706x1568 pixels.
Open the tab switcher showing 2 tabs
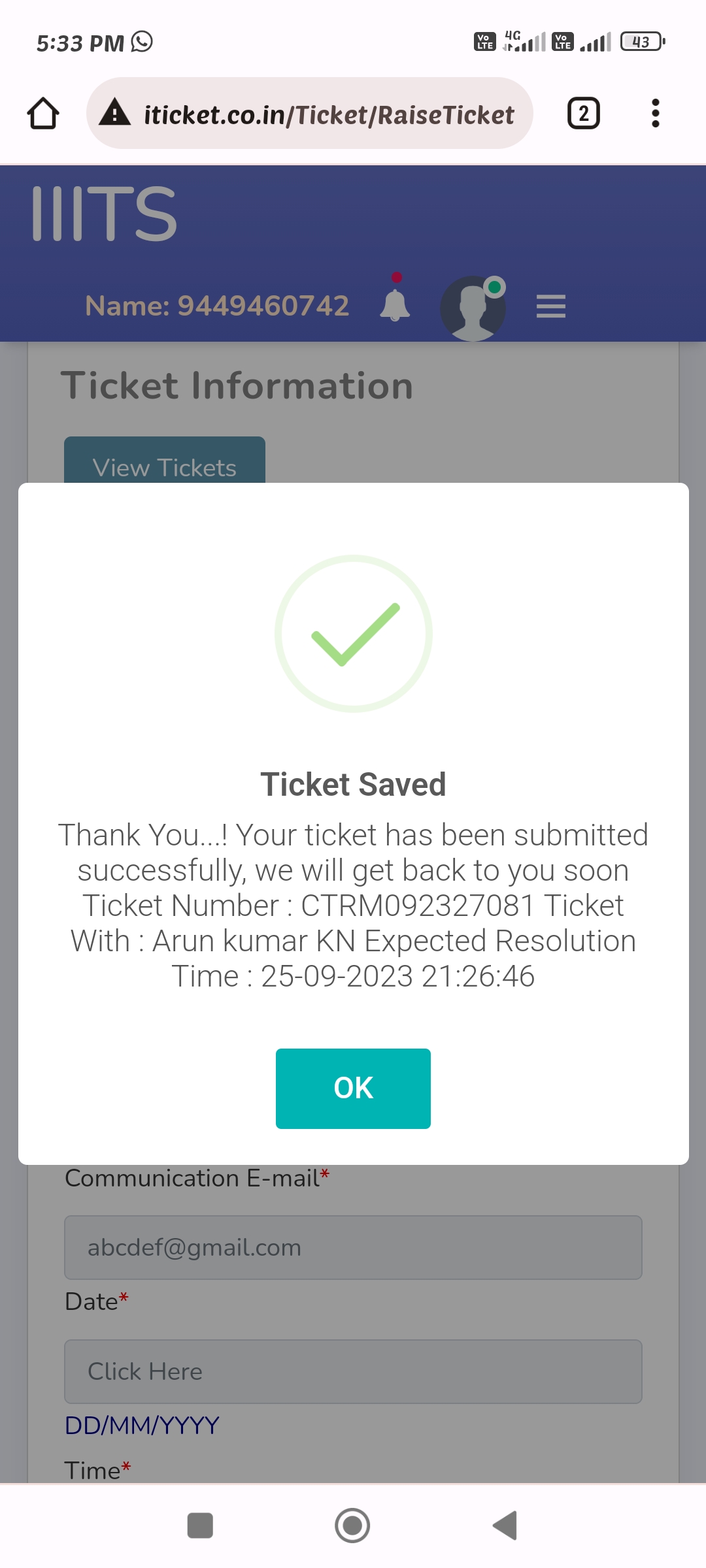point(583,114)
